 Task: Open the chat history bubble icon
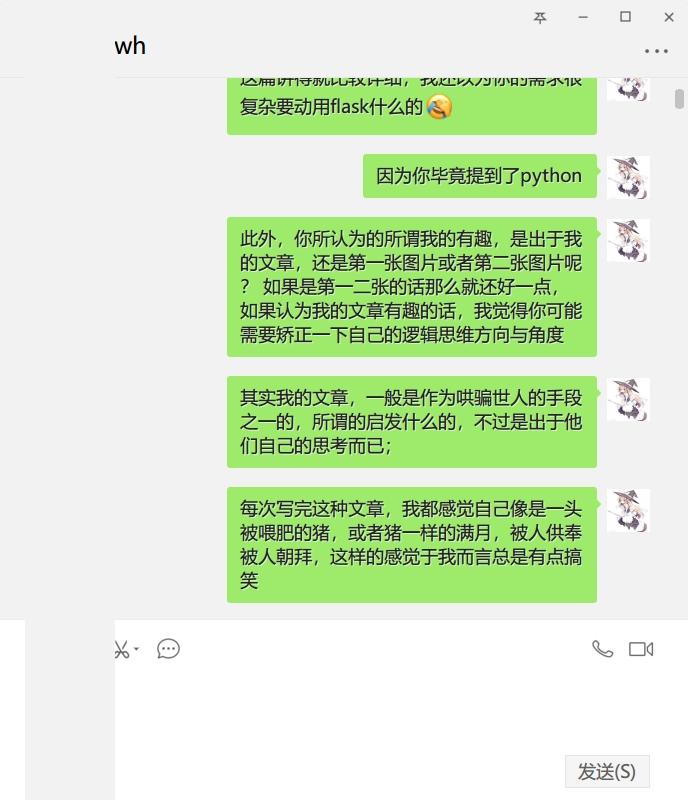[169, 649]
